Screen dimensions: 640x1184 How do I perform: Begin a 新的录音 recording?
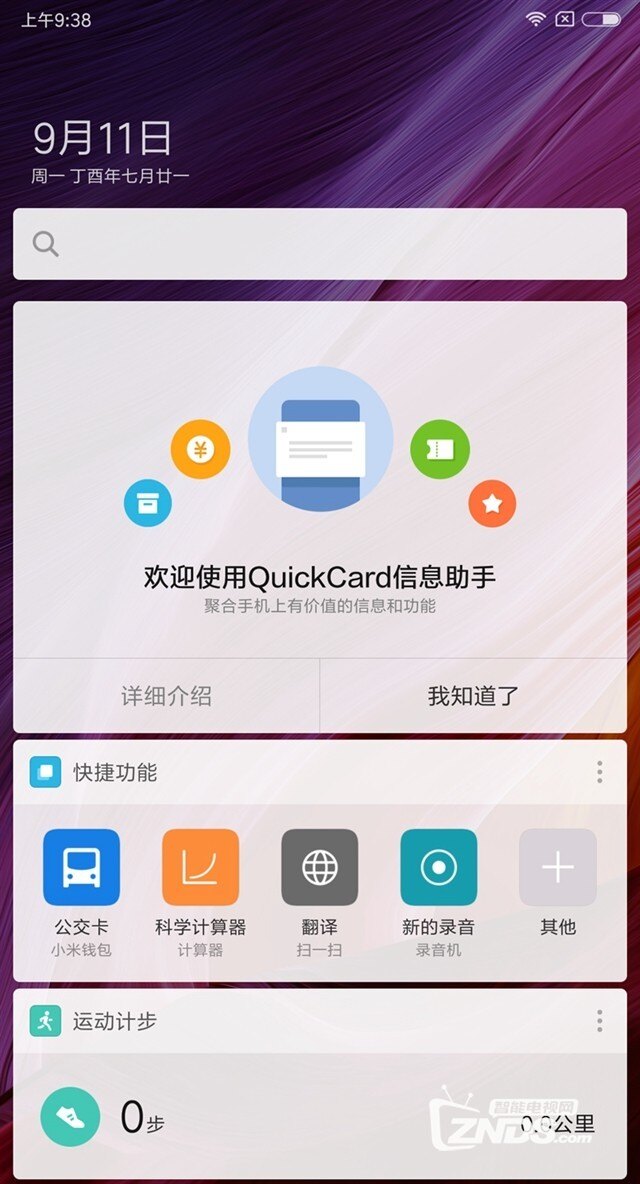[438, 868]
